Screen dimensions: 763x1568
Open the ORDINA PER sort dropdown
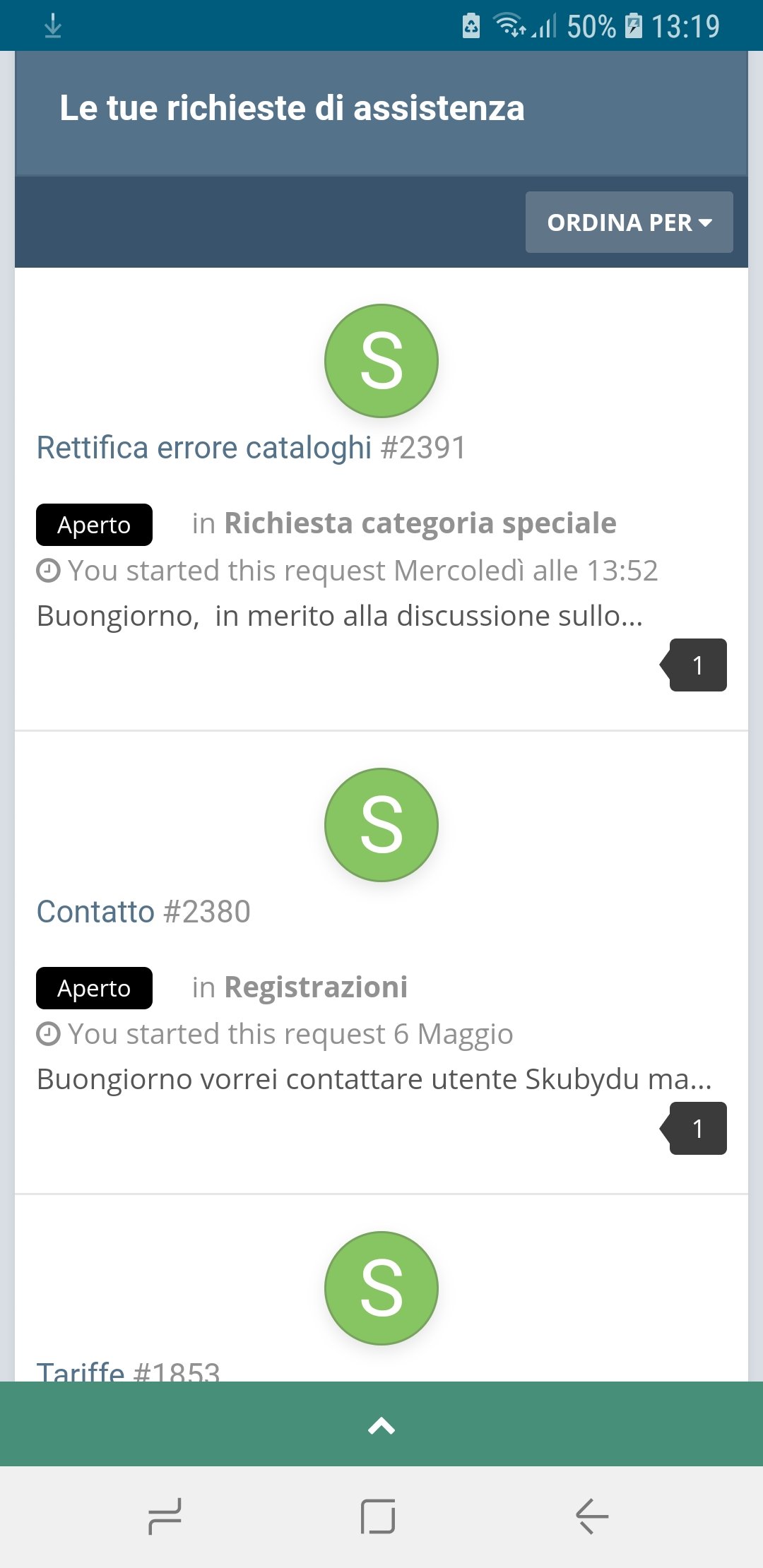629,222
